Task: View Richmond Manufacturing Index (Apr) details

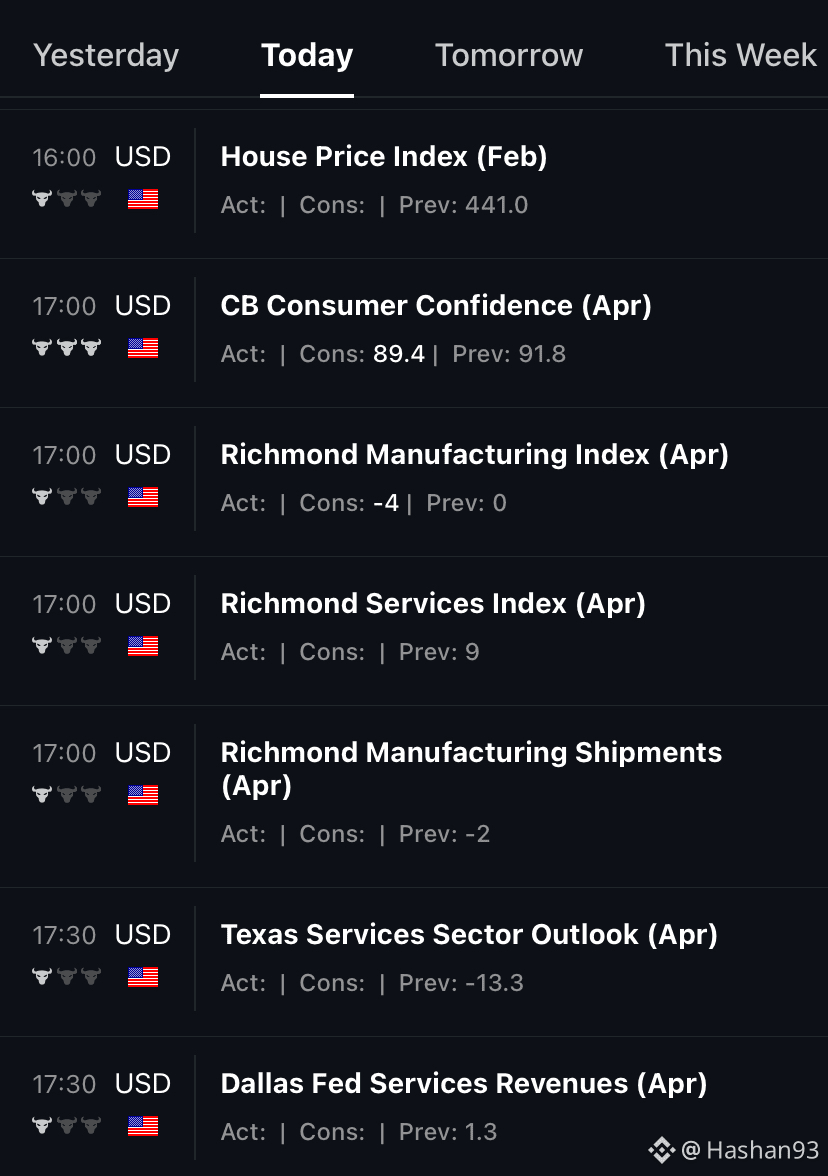Action: tap(414, 482)
